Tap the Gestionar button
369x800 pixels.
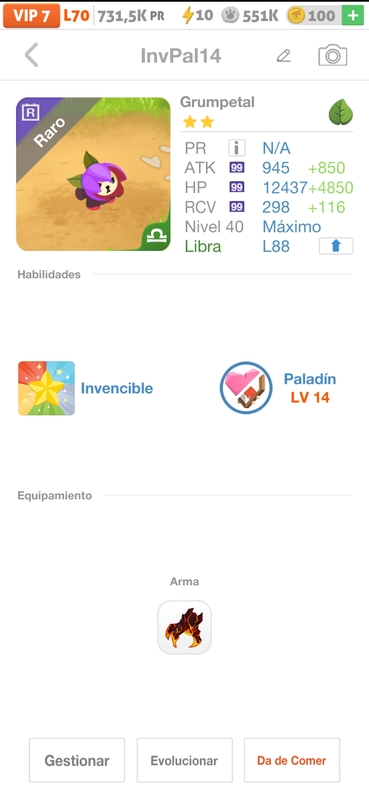click(77, 760)
